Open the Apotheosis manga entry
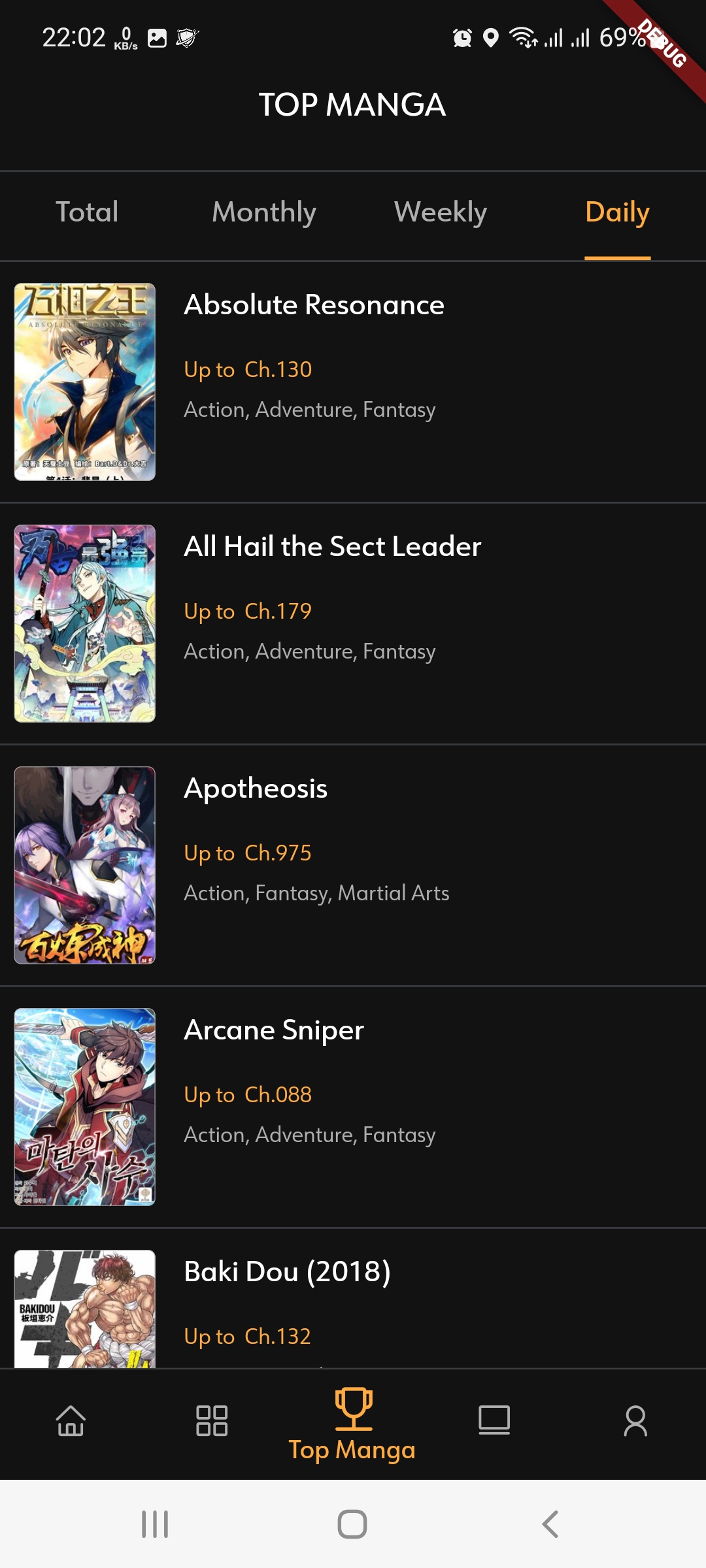The width and height of the screenshot is (706, 1568). 353,866
